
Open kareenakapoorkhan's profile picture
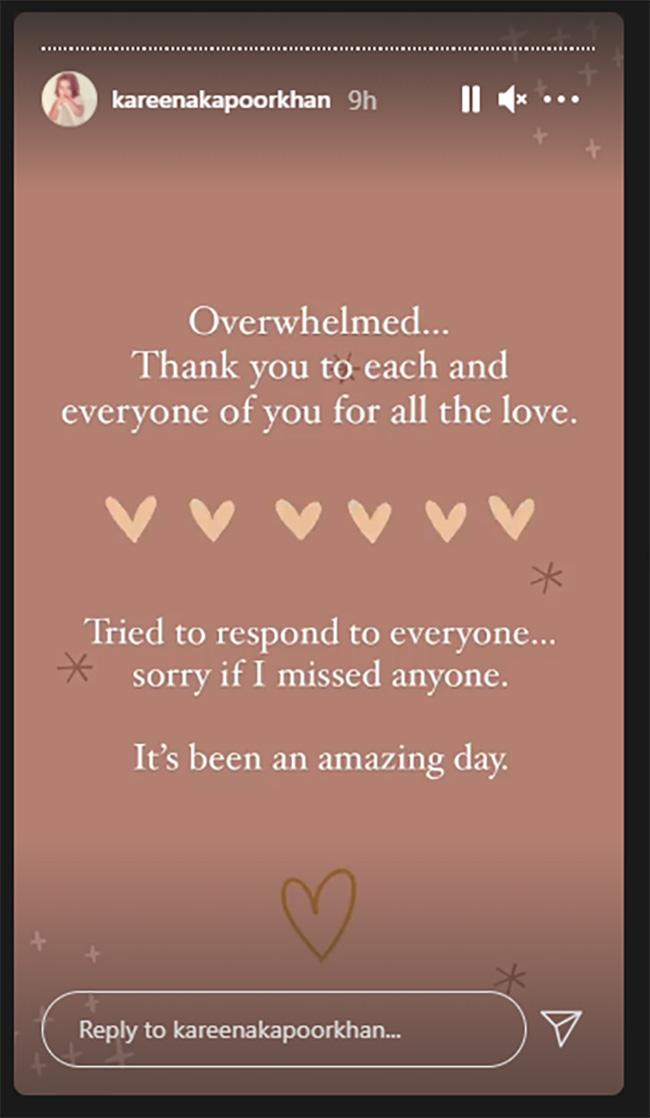coord(68,99)
